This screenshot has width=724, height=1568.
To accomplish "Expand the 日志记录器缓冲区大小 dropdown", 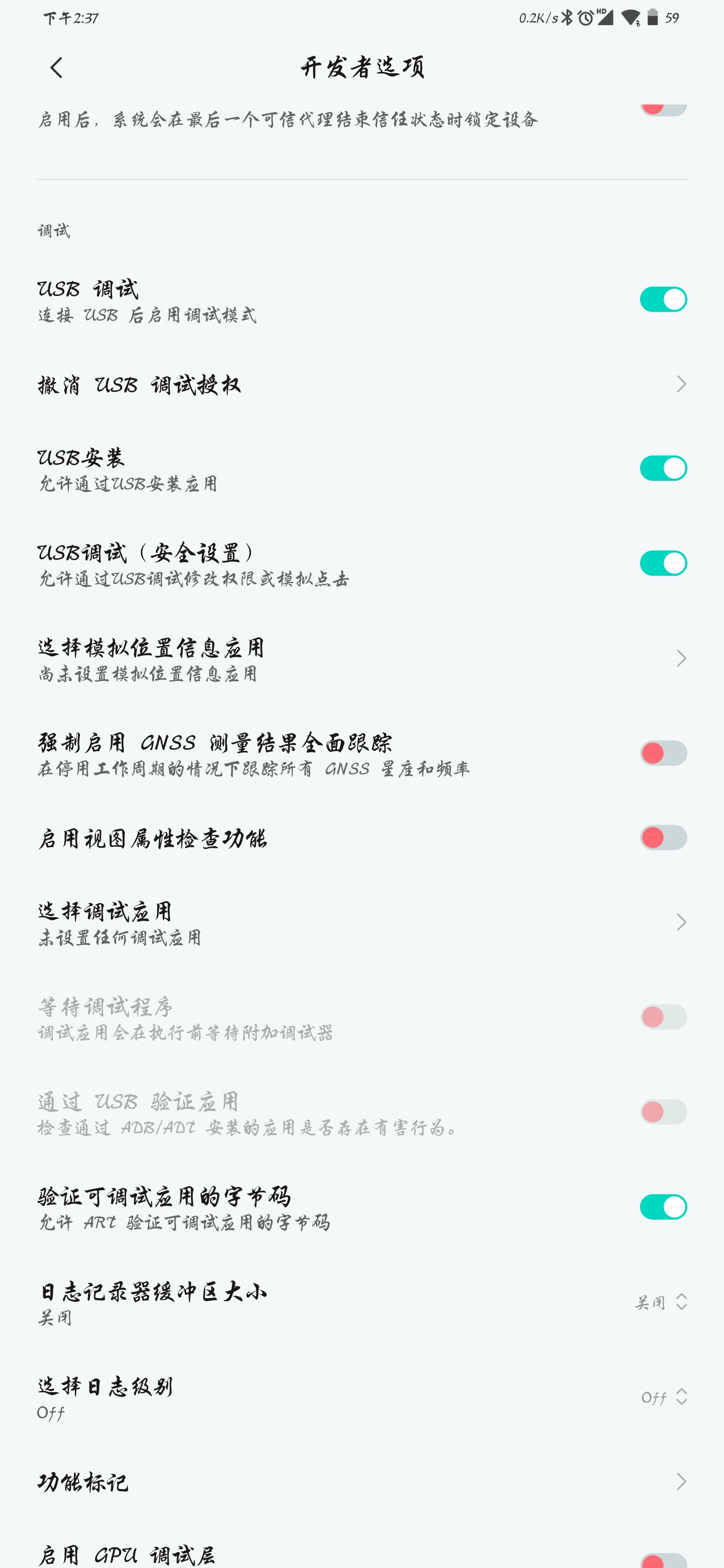I will coord(661,1302).
